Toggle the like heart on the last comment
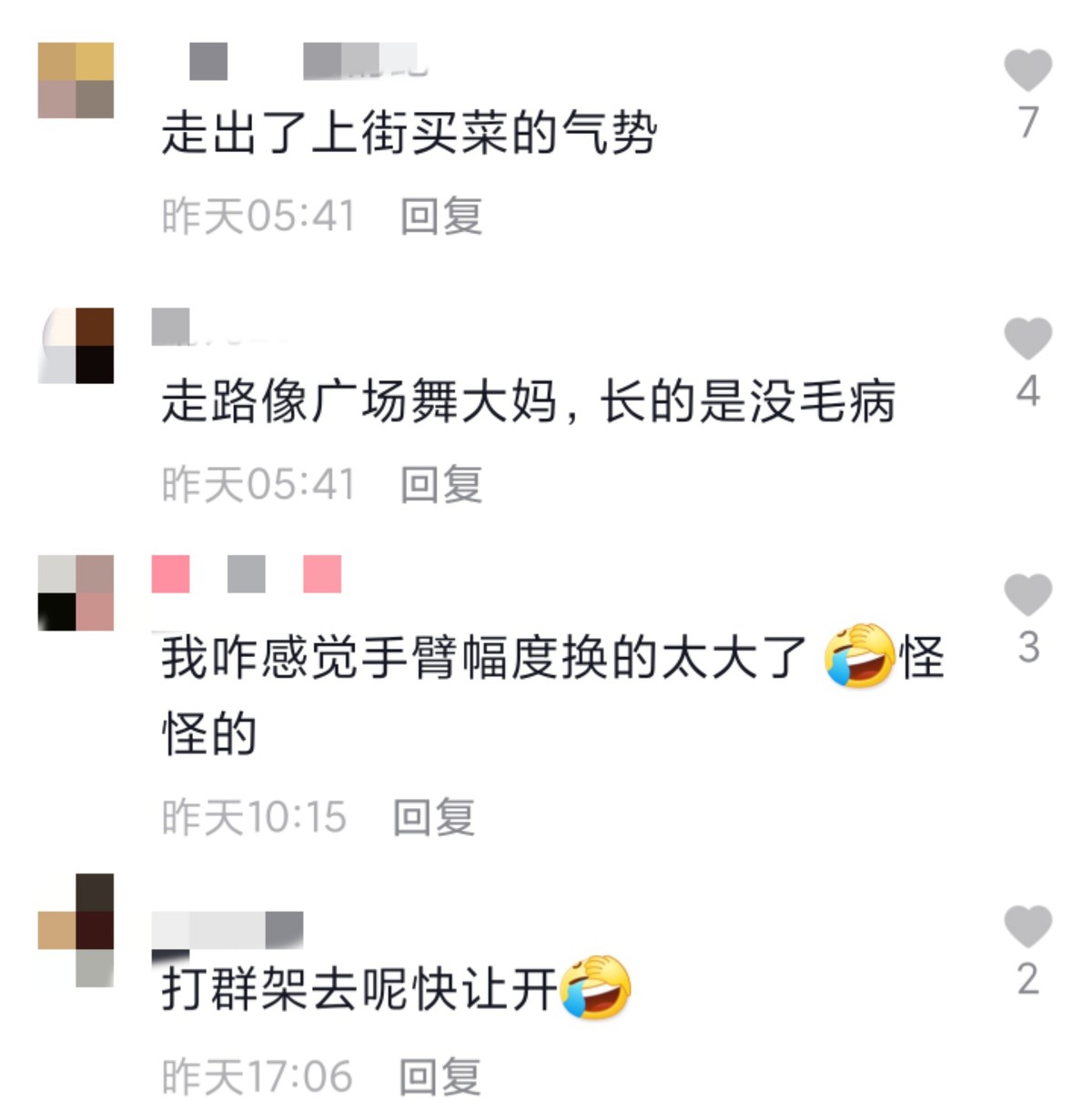This screenshot has height=1101, width=1092. tap(1026, 924)
